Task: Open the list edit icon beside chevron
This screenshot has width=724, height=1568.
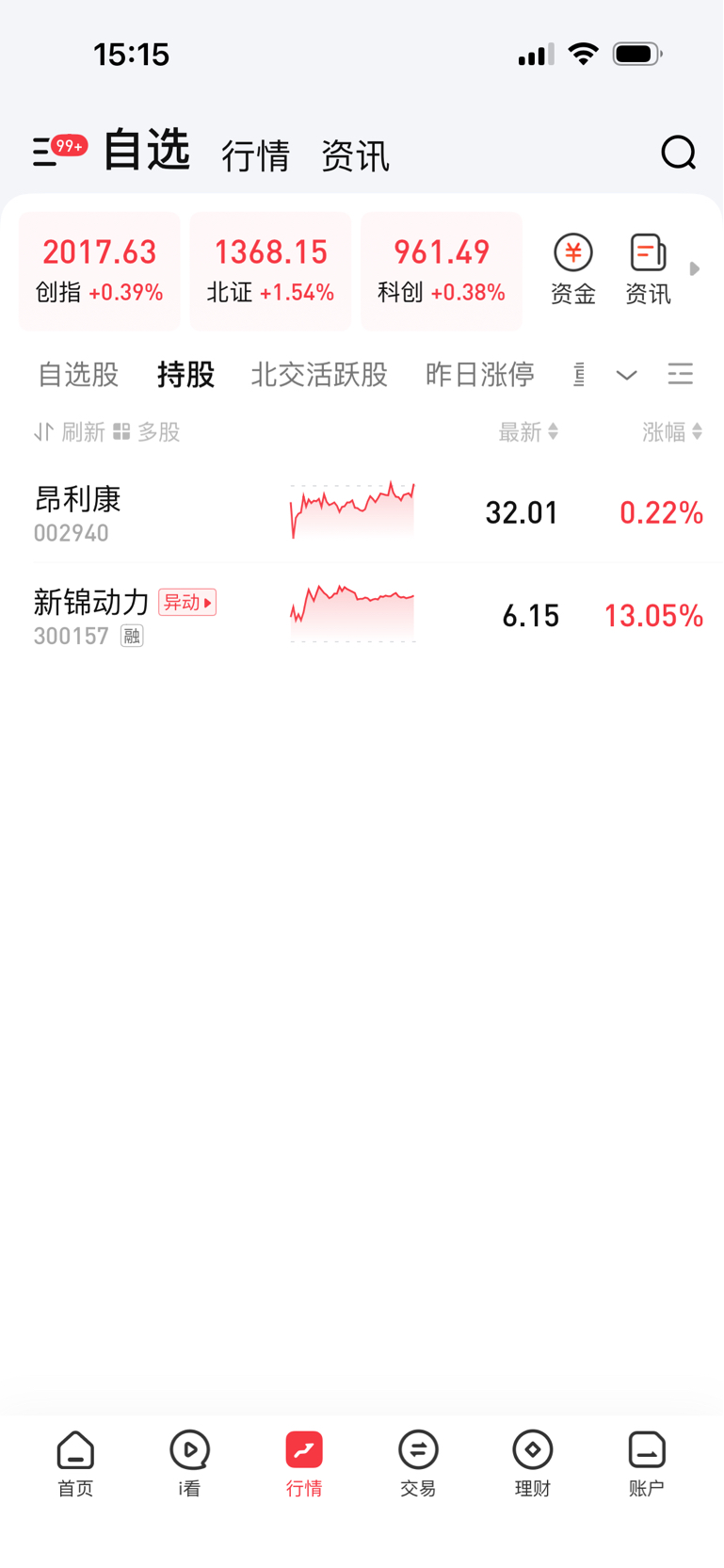Action: tap(681, 374)
